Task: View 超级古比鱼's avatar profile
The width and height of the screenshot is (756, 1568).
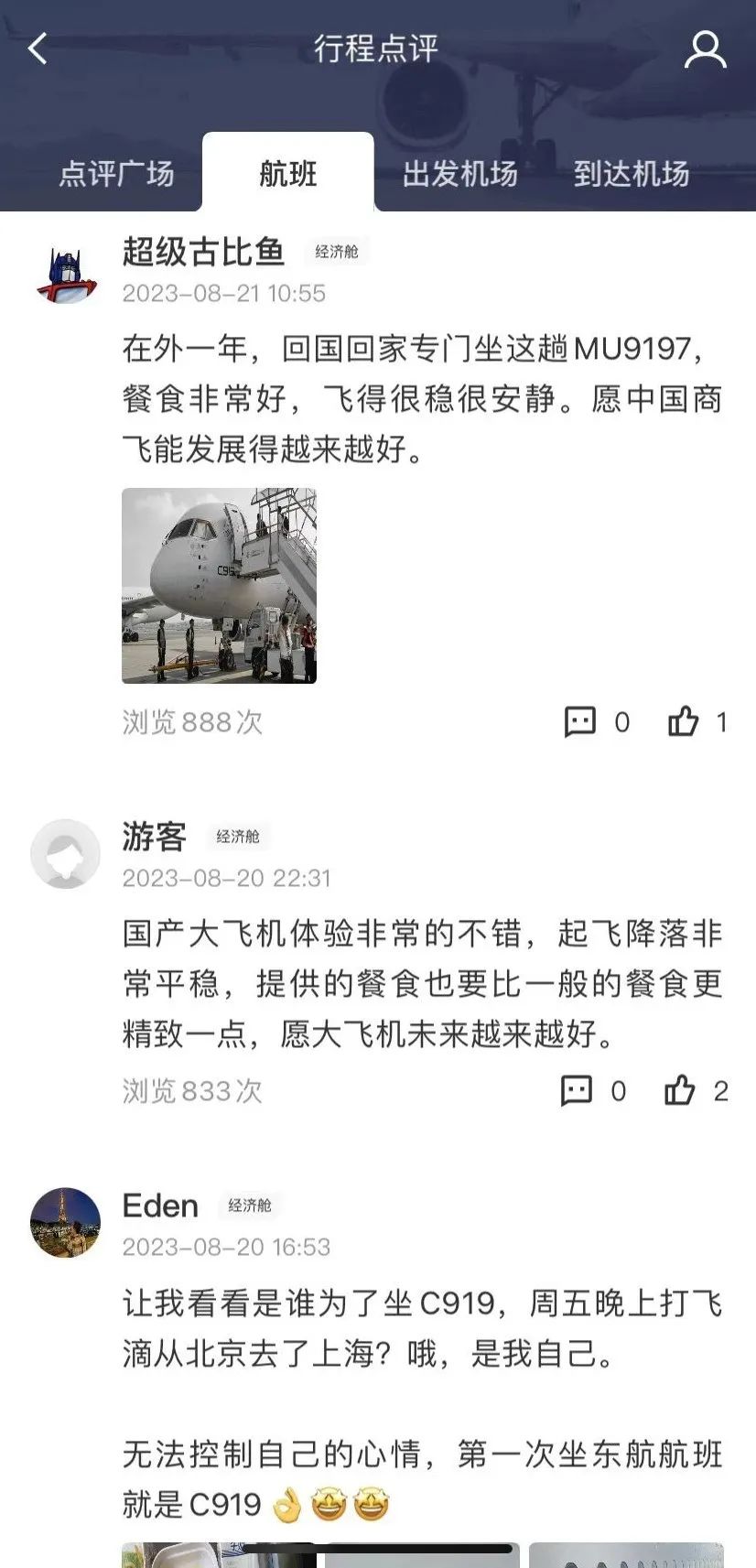Action: (x=66, y=272)
